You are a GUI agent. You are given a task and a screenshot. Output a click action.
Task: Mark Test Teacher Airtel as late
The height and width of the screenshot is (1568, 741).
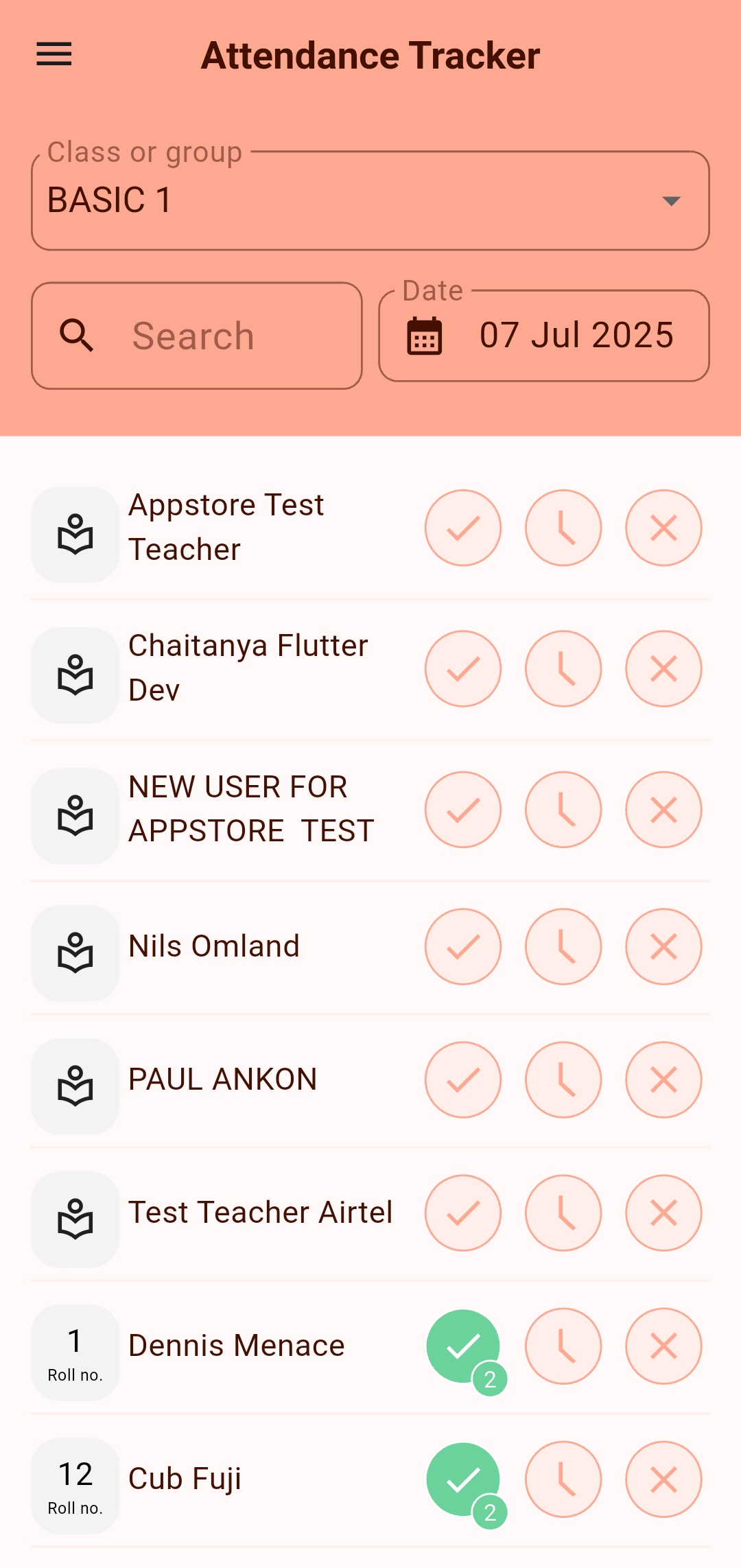(563, 1213)
